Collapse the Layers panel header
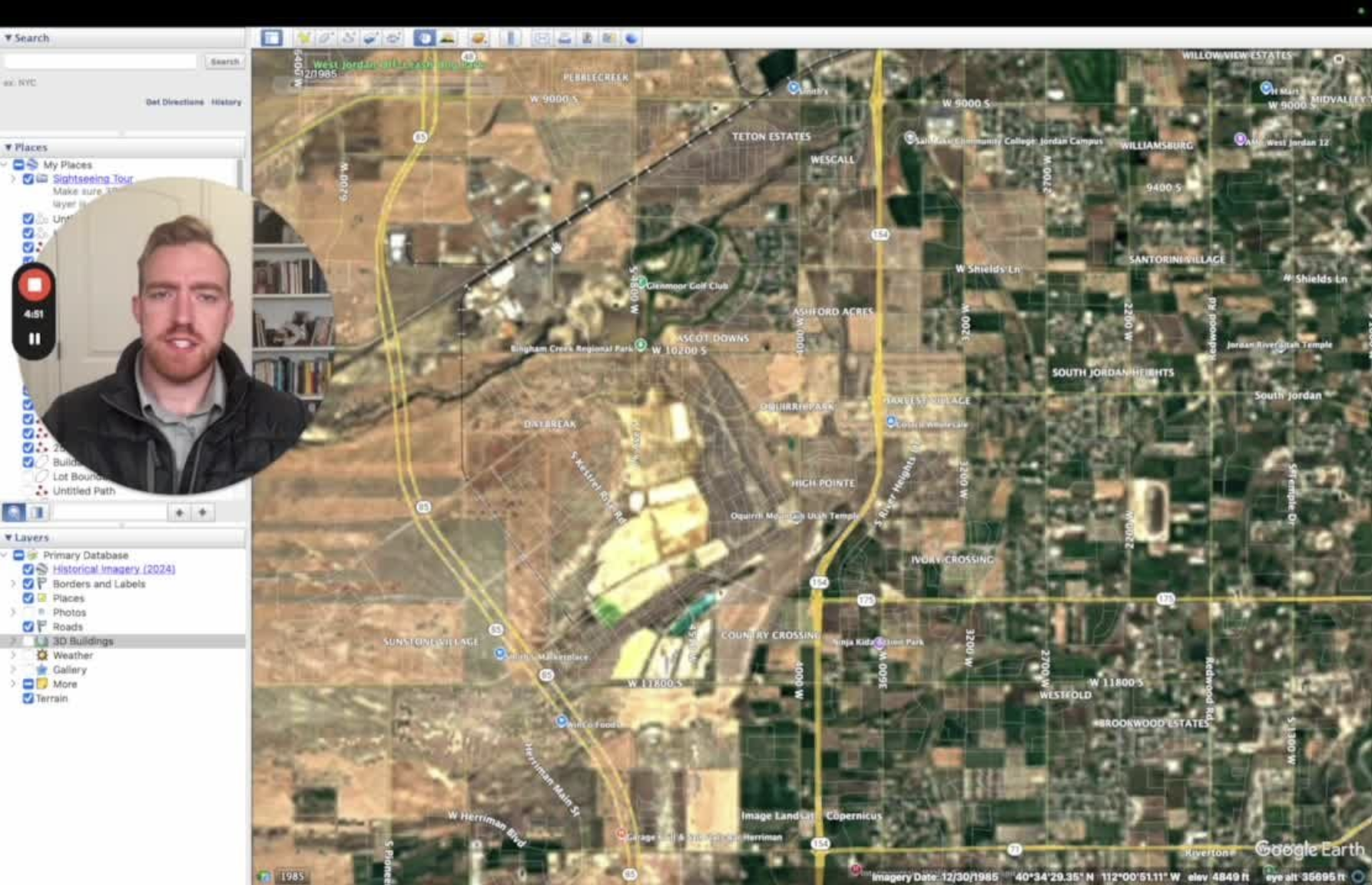The width and height of the screenshot is (1372, 885). pyautogui.click(x=8, y=538)
